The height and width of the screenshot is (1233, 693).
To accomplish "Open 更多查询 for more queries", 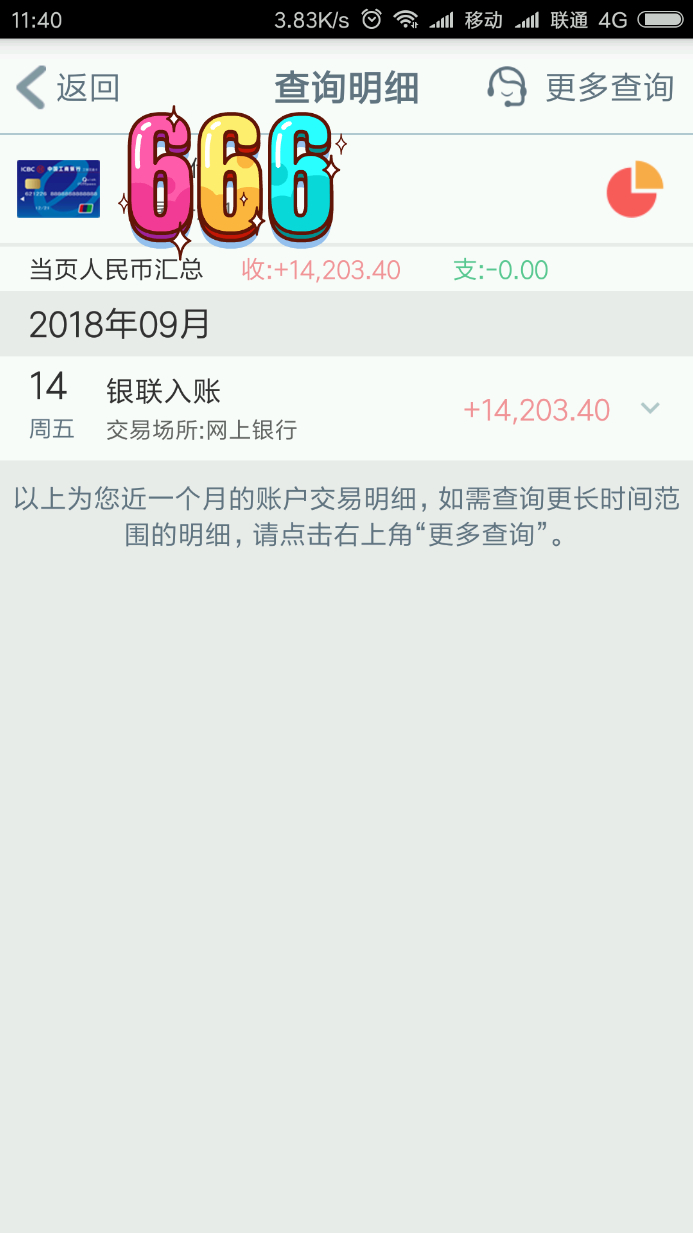I will [x=580, y=88].
